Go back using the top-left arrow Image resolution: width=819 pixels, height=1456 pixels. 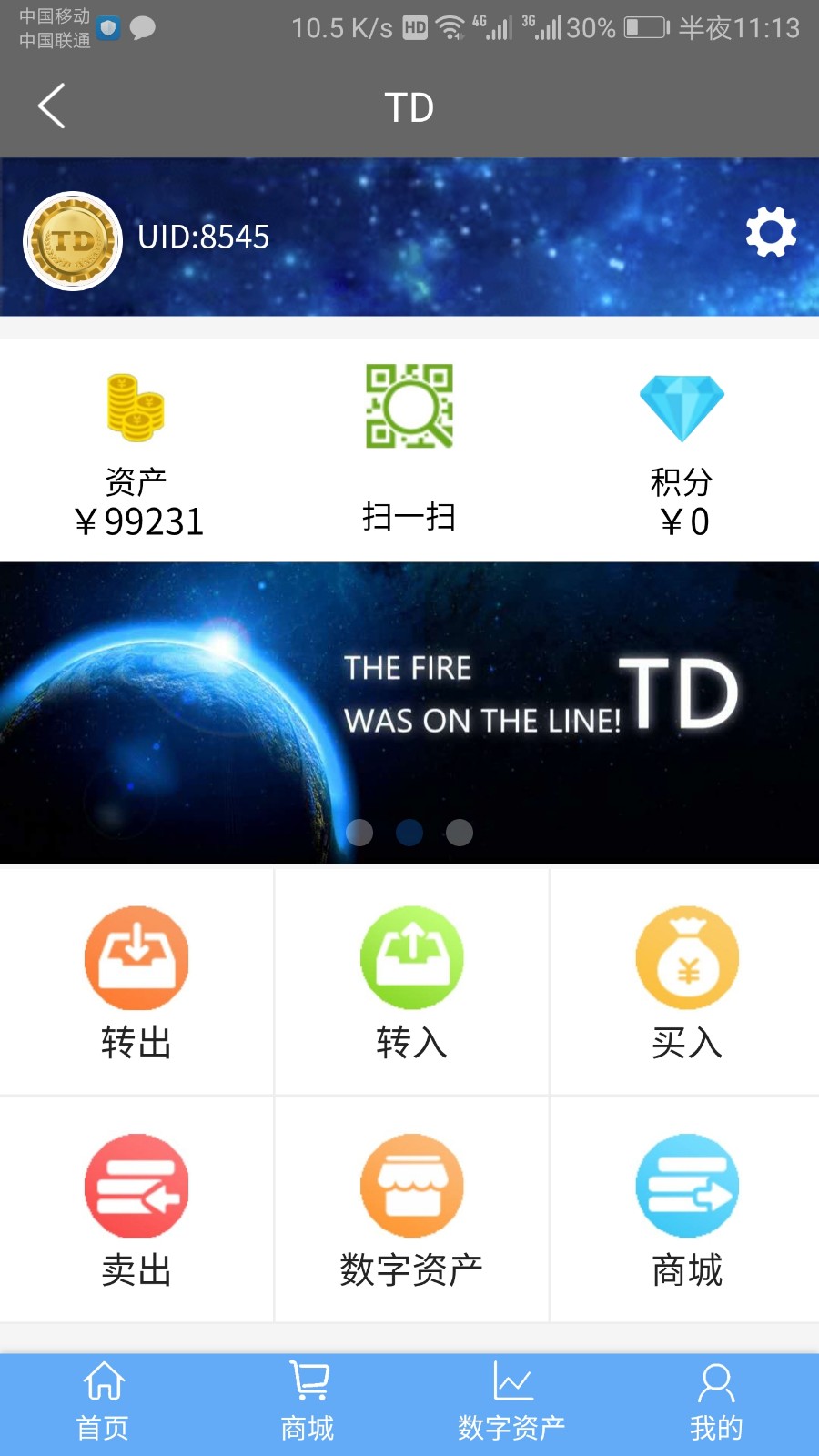[52, 106]
